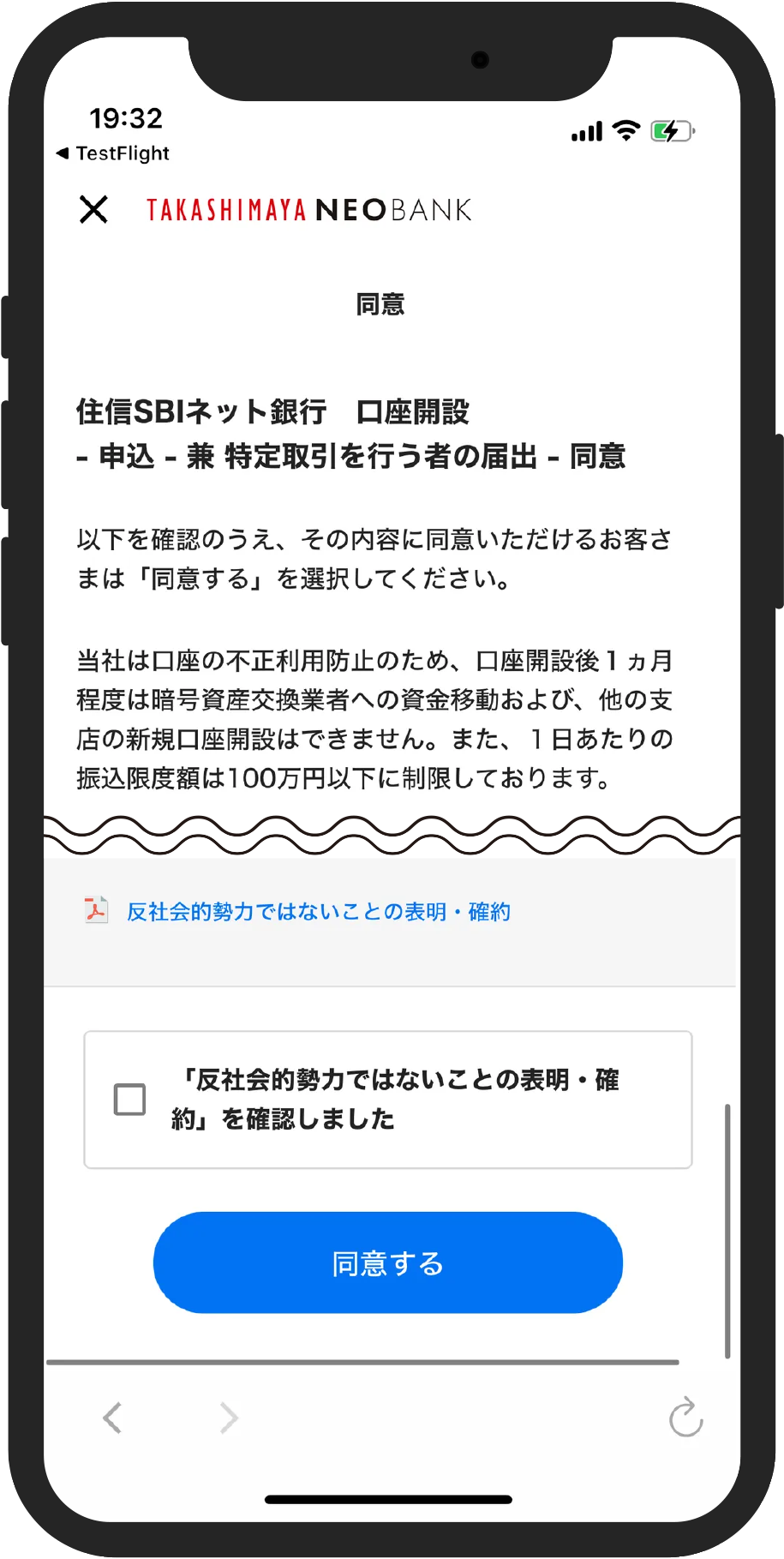The height and width of the screenshot is (1559, 784).
Task: Reload the page
Action: click(x=685, y=1418)
